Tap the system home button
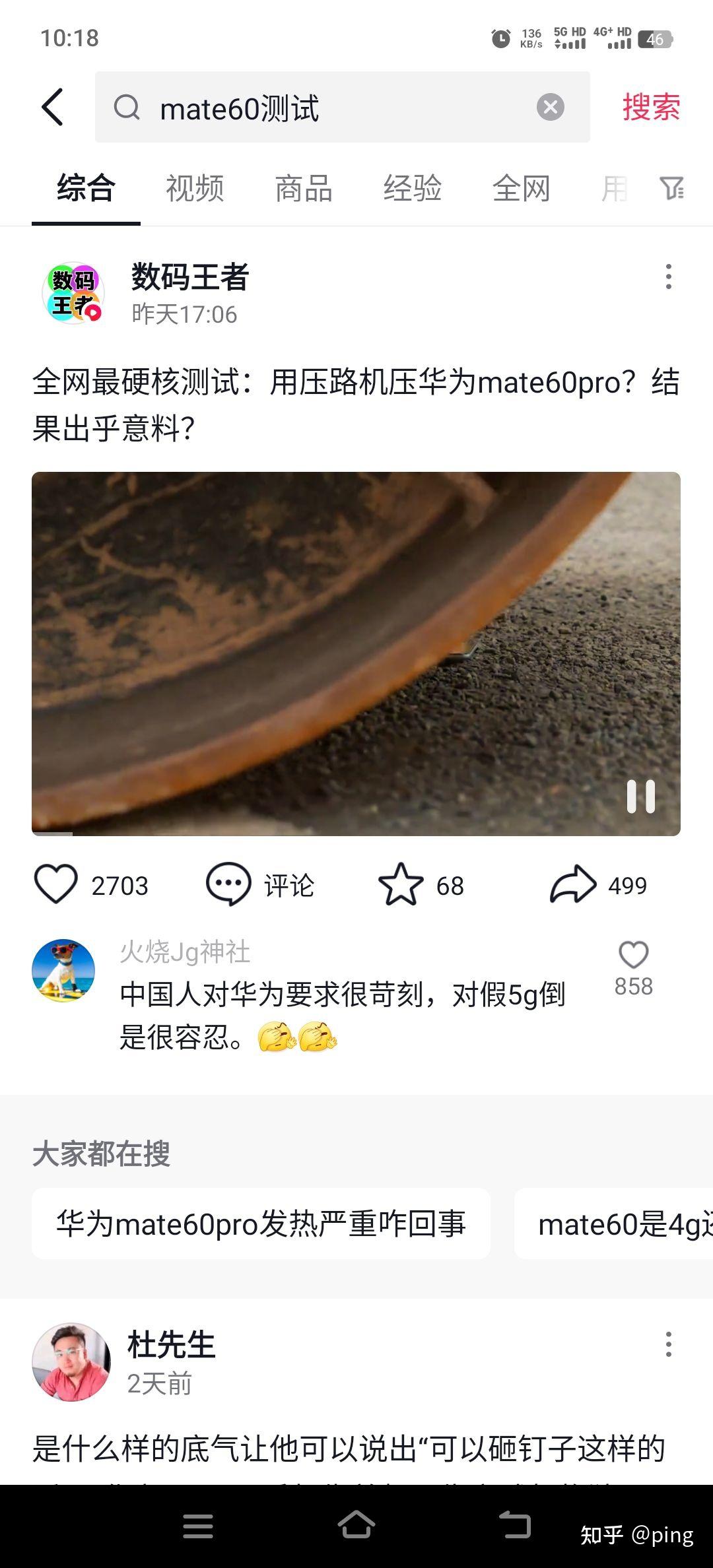The image size is (713, 1568). (x=356, y=1526)
